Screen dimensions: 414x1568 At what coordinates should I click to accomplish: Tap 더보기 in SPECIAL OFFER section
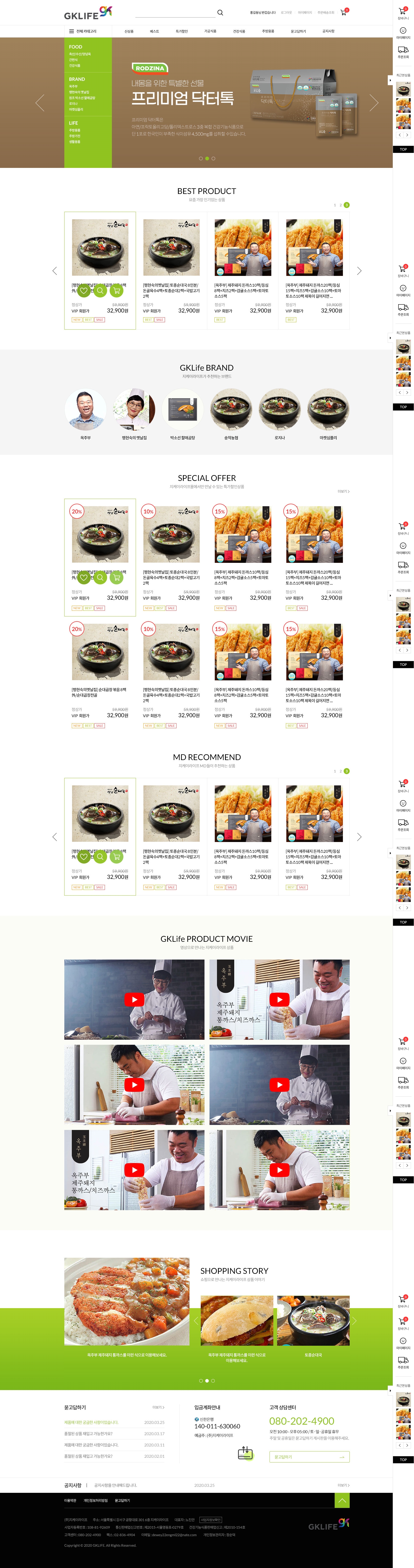tap(343, 491)
